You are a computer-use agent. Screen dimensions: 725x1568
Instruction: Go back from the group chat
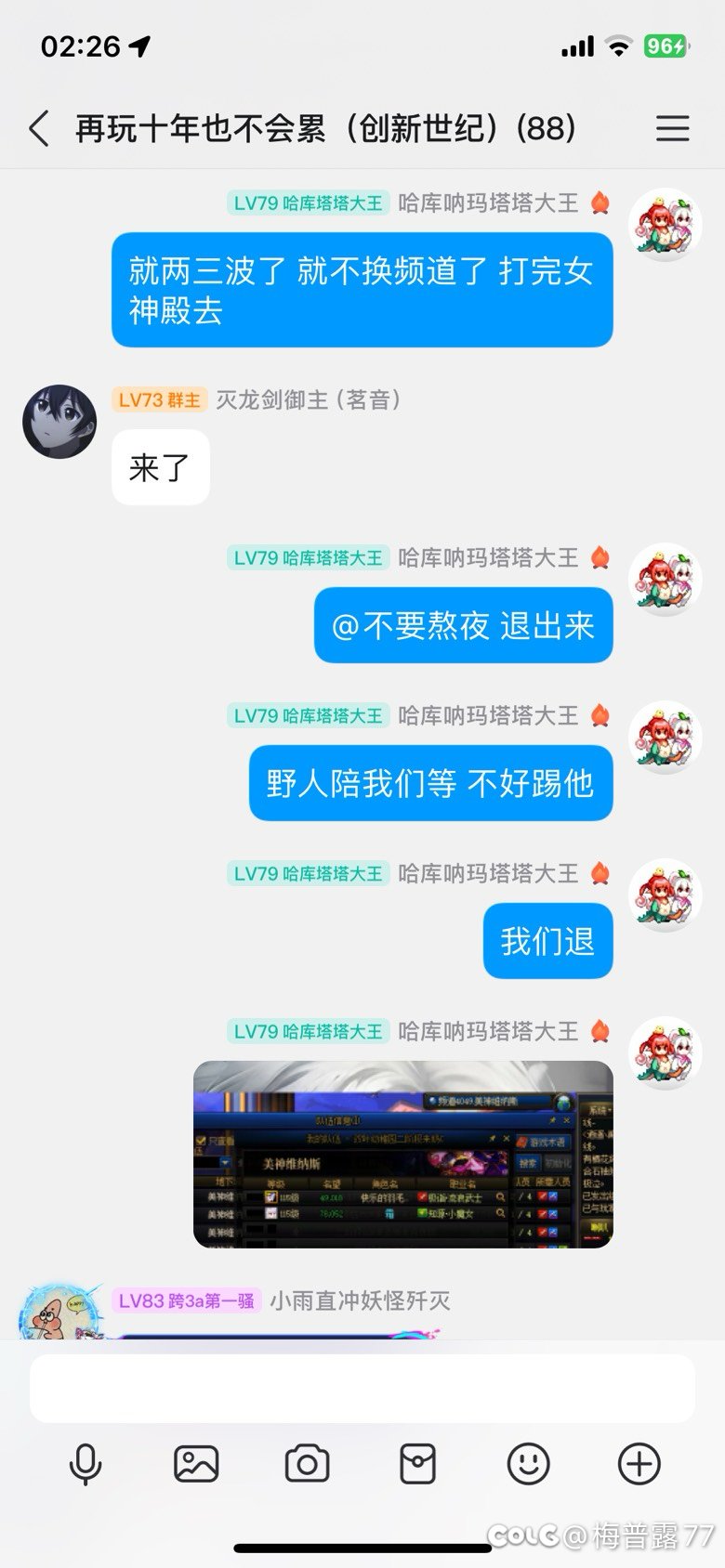pos(39,128)
